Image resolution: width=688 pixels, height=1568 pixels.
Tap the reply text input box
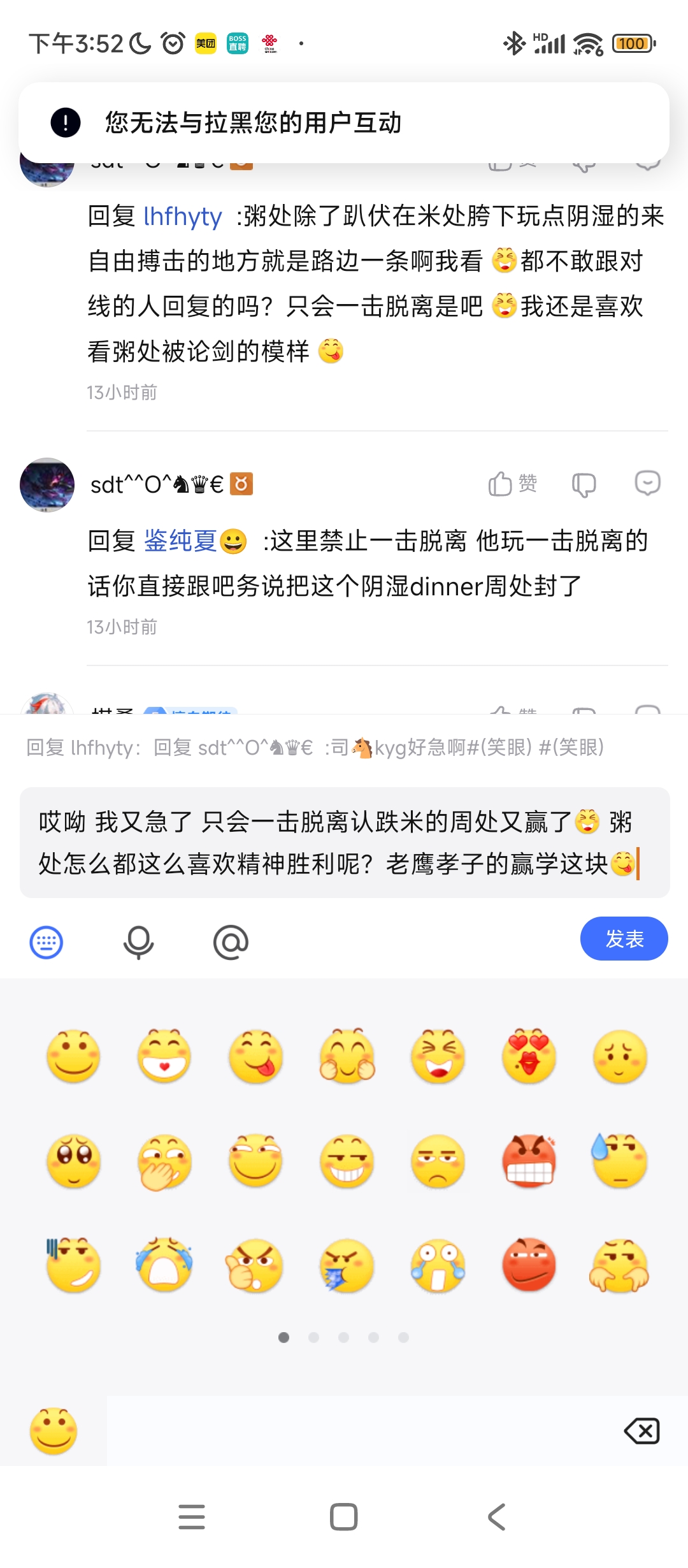coord(345,843)
